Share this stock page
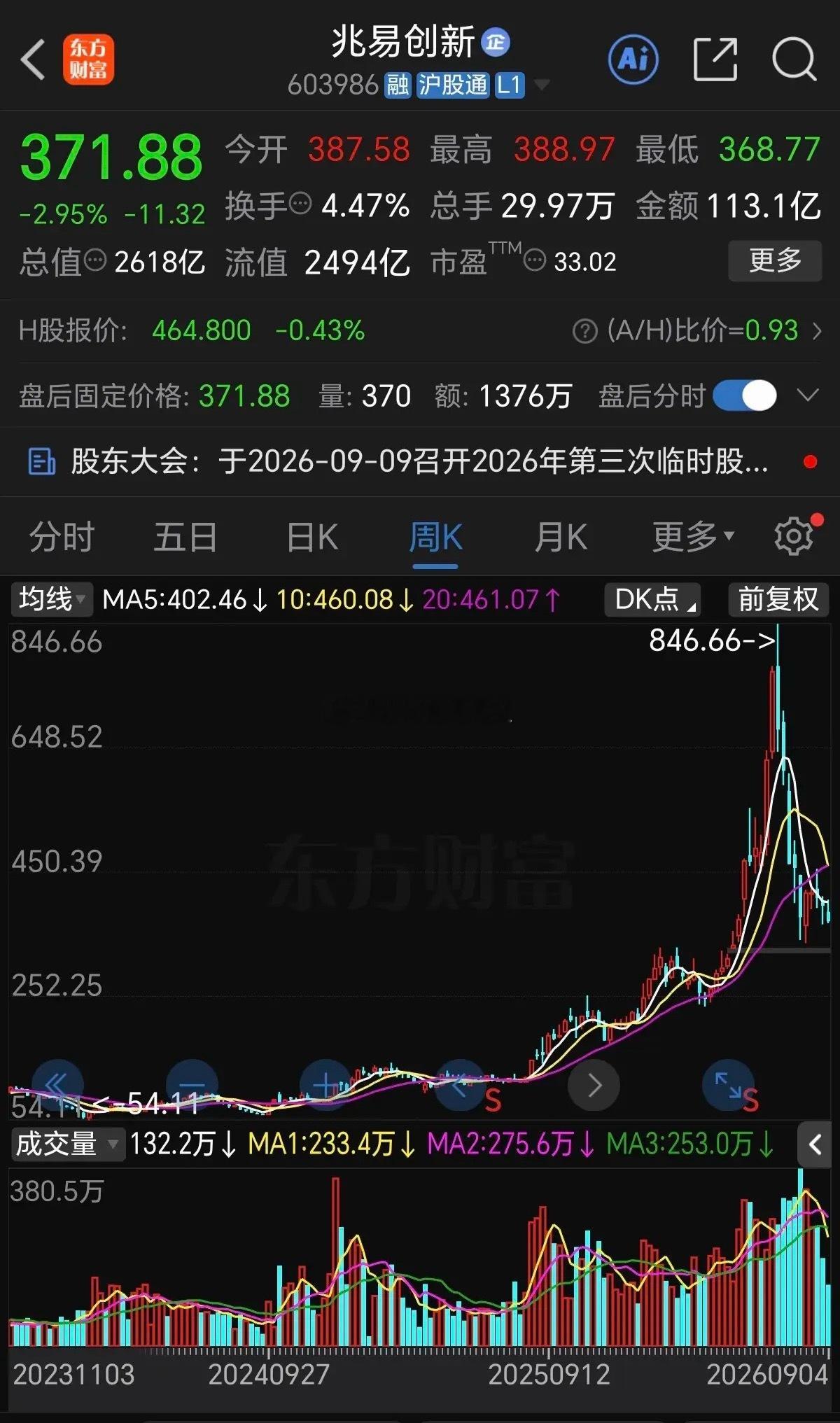 715,60
